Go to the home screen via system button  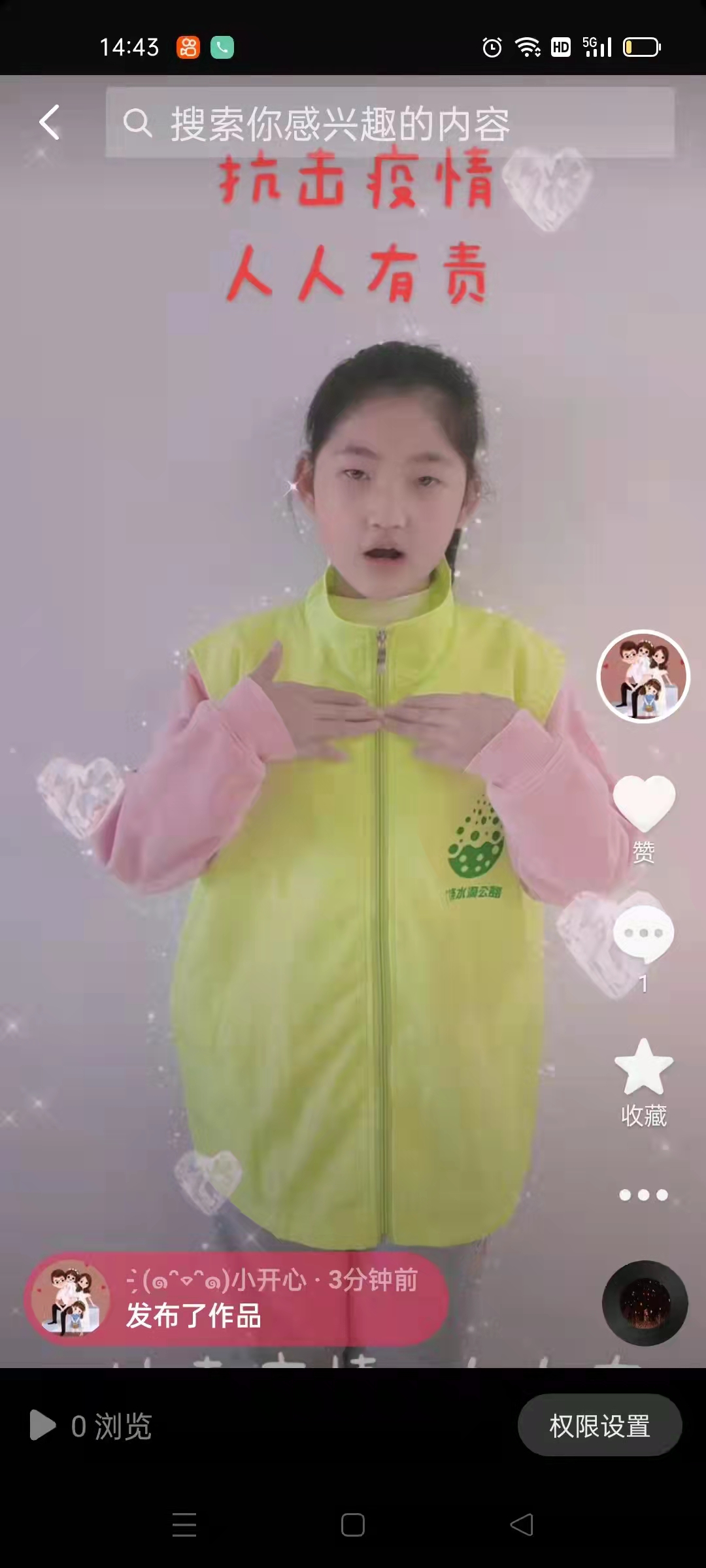(353, 1525)
